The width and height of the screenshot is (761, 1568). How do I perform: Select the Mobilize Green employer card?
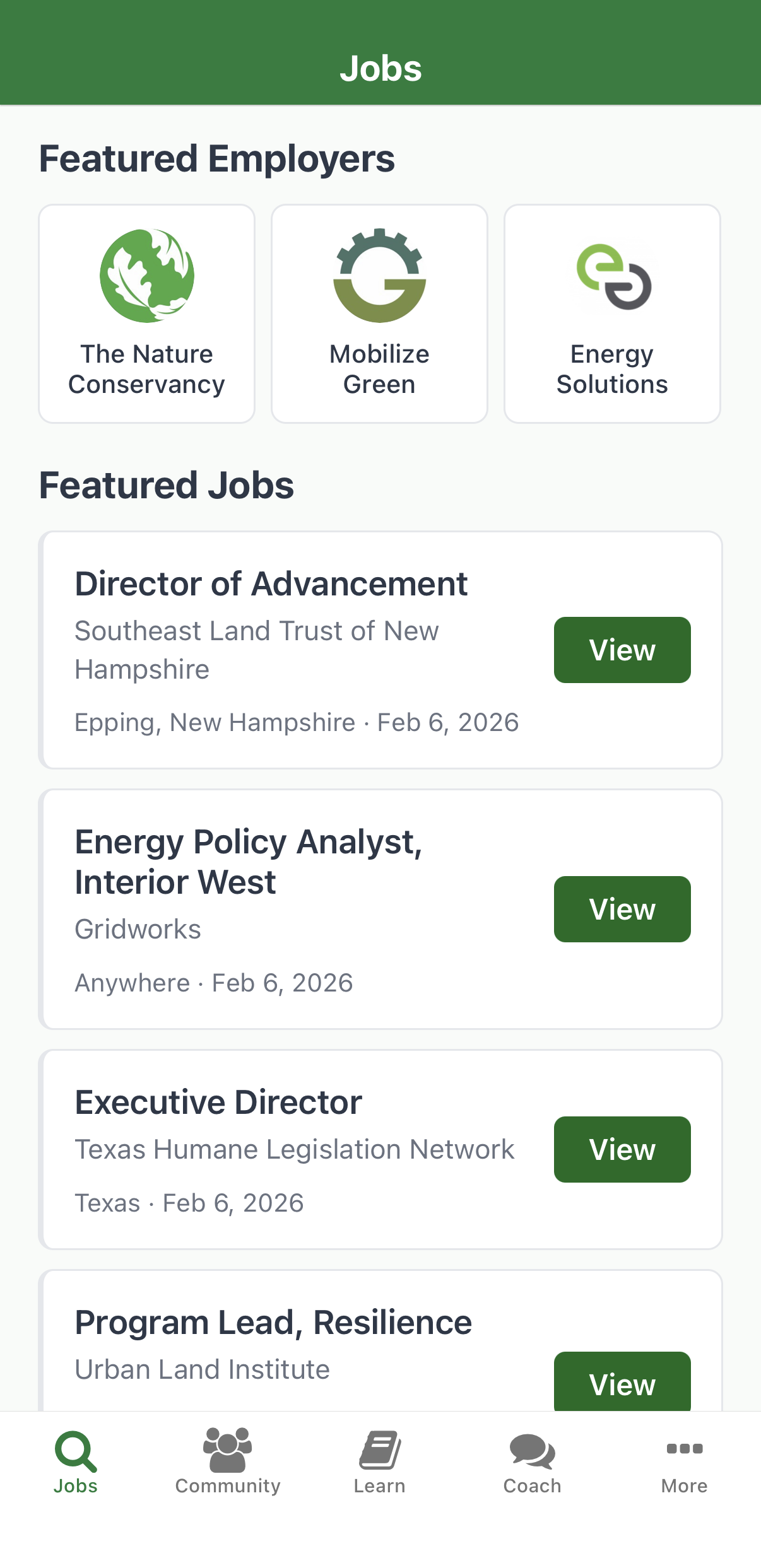[379, 313]
